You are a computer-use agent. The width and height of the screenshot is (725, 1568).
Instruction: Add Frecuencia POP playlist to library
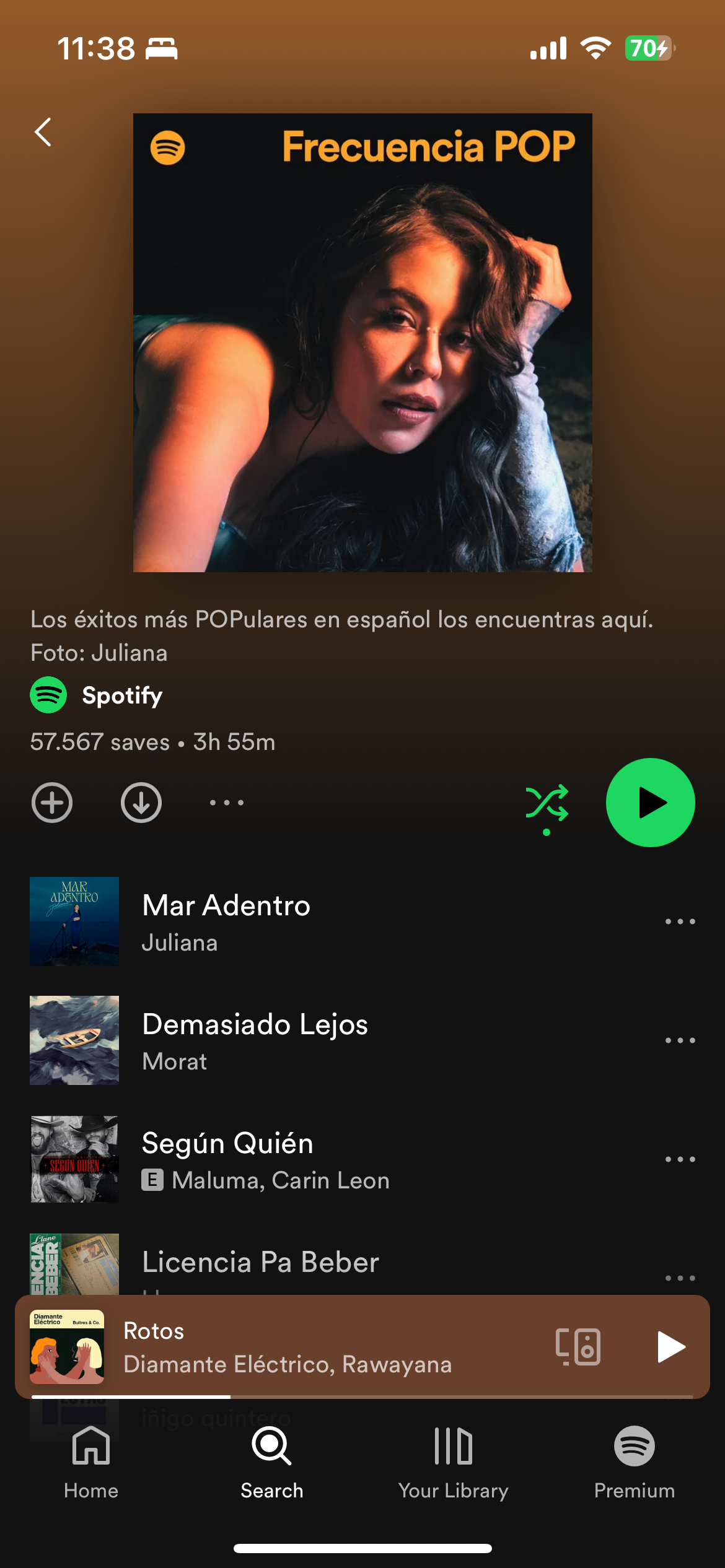(x=52, y=803)
